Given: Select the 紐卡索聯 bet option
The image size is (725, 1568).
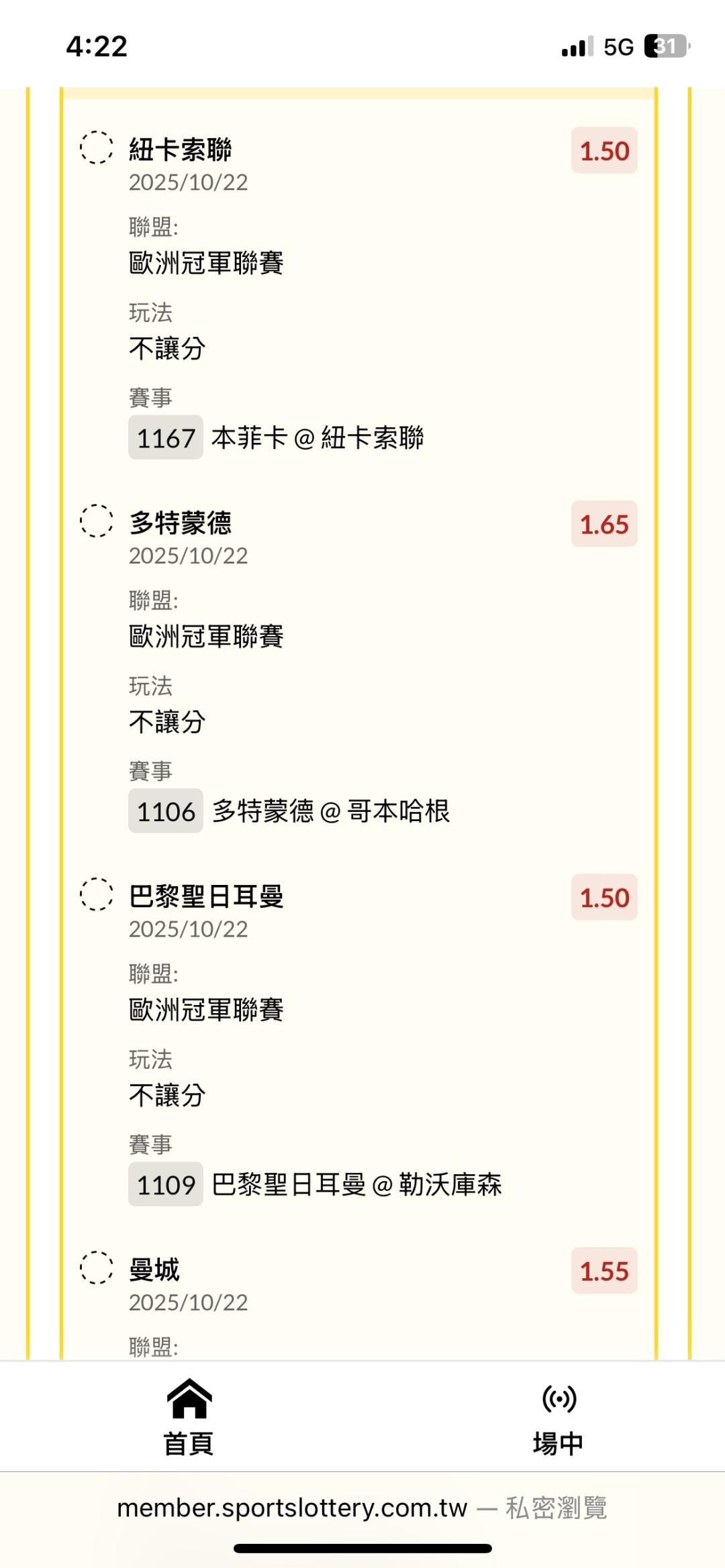Looking at the screenshot, I should 97,148.
